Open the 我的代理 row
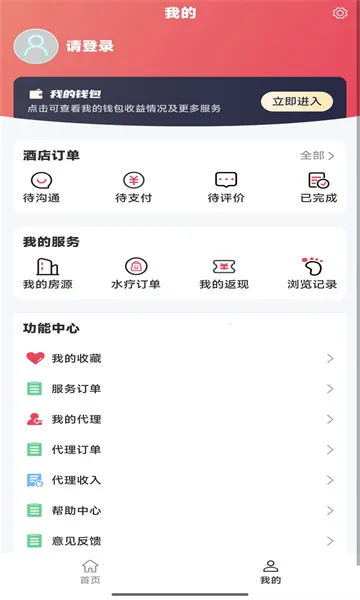 180,419
